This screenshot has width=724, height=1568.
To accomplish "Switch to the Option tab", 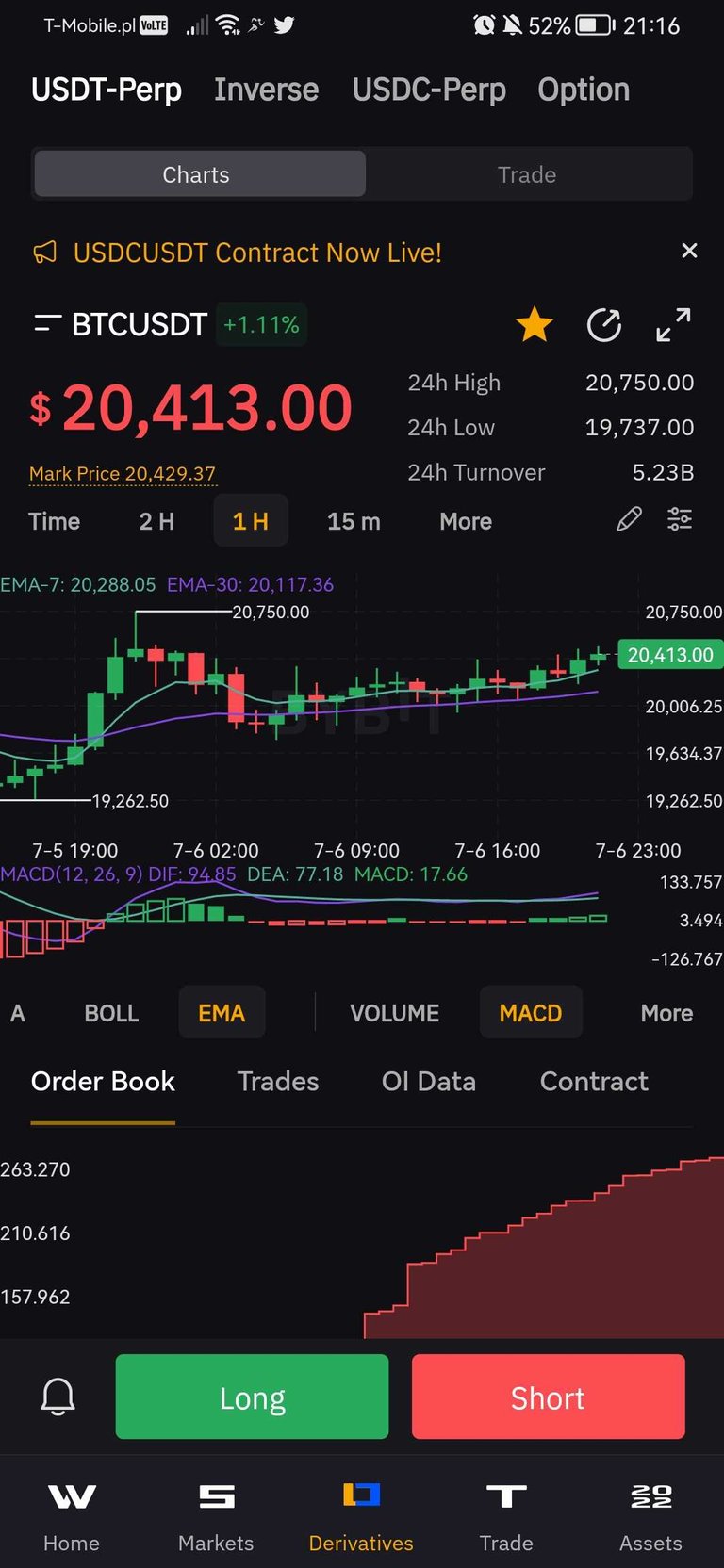I will pyautogui.click(x=584, y=90).
